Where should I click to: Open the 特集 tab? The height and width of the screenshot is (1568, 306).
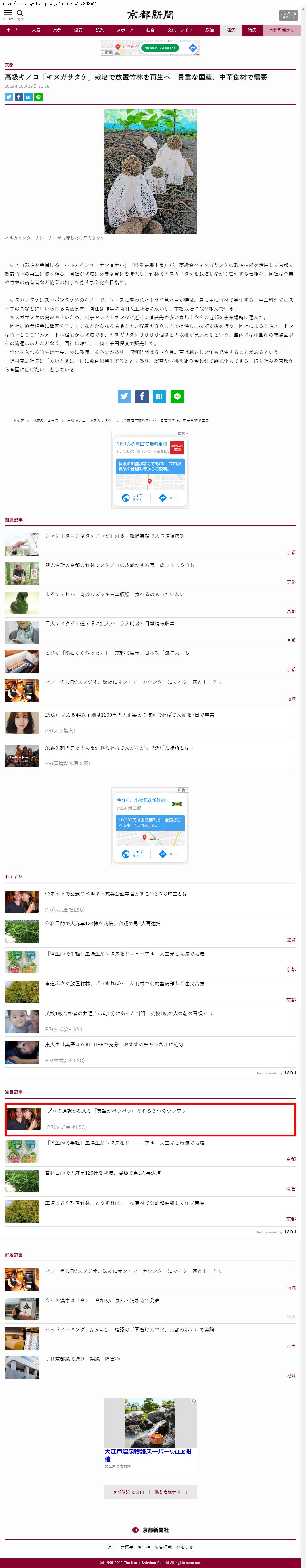pyautogui.click(x=251, y=30)
